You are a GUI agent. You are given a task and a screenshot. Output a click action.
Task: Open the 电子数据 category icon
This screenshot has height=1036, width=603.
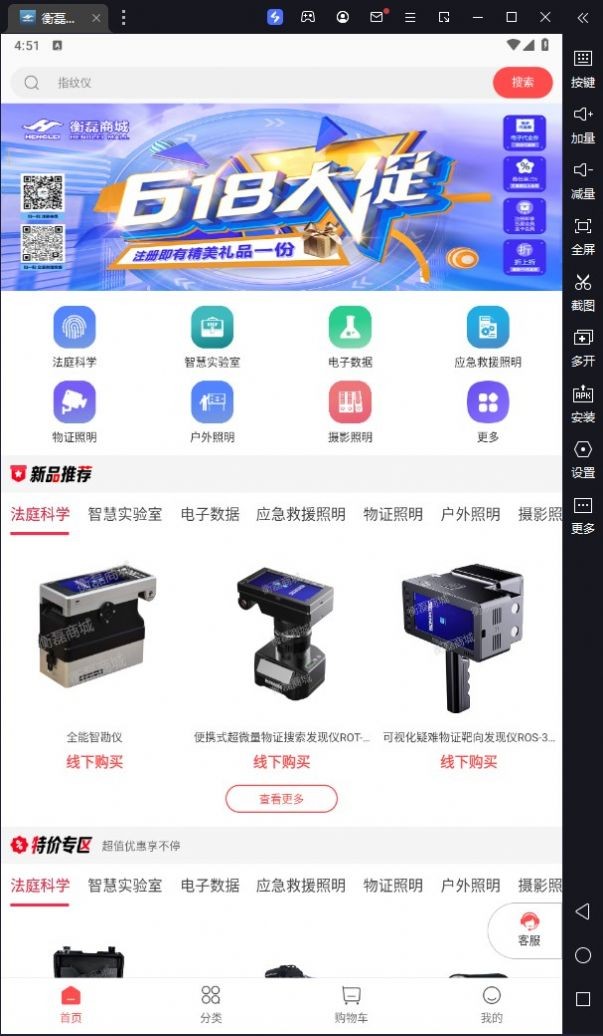coord(350,328)
